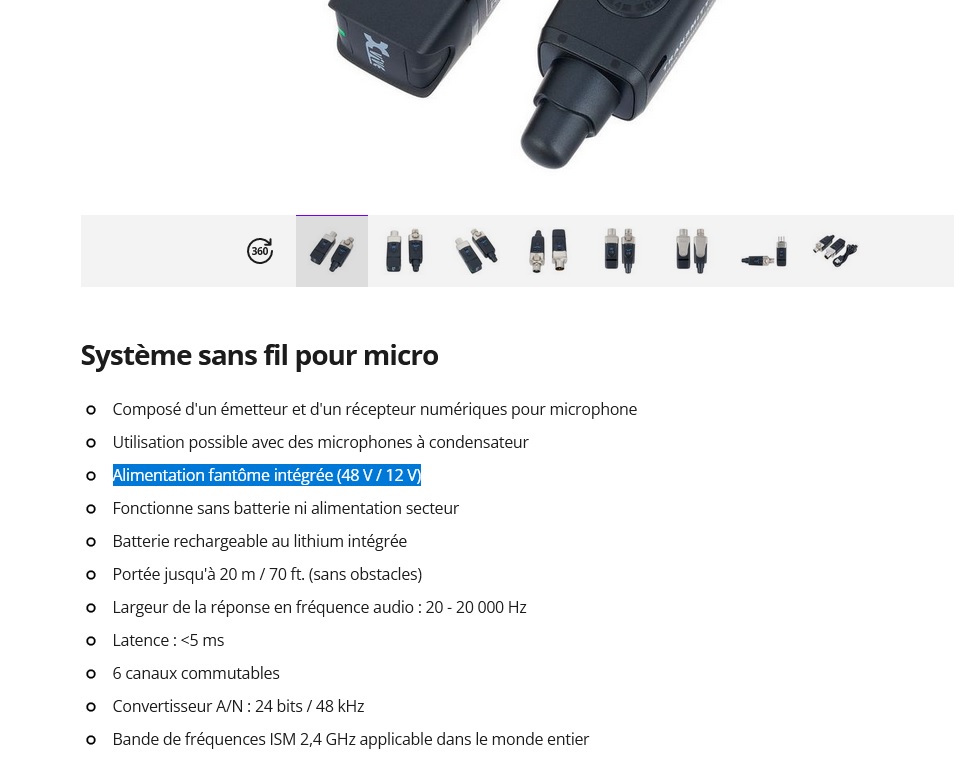Open the 360 degree product view
Screen dimensions: 954x759
(260, 251)
